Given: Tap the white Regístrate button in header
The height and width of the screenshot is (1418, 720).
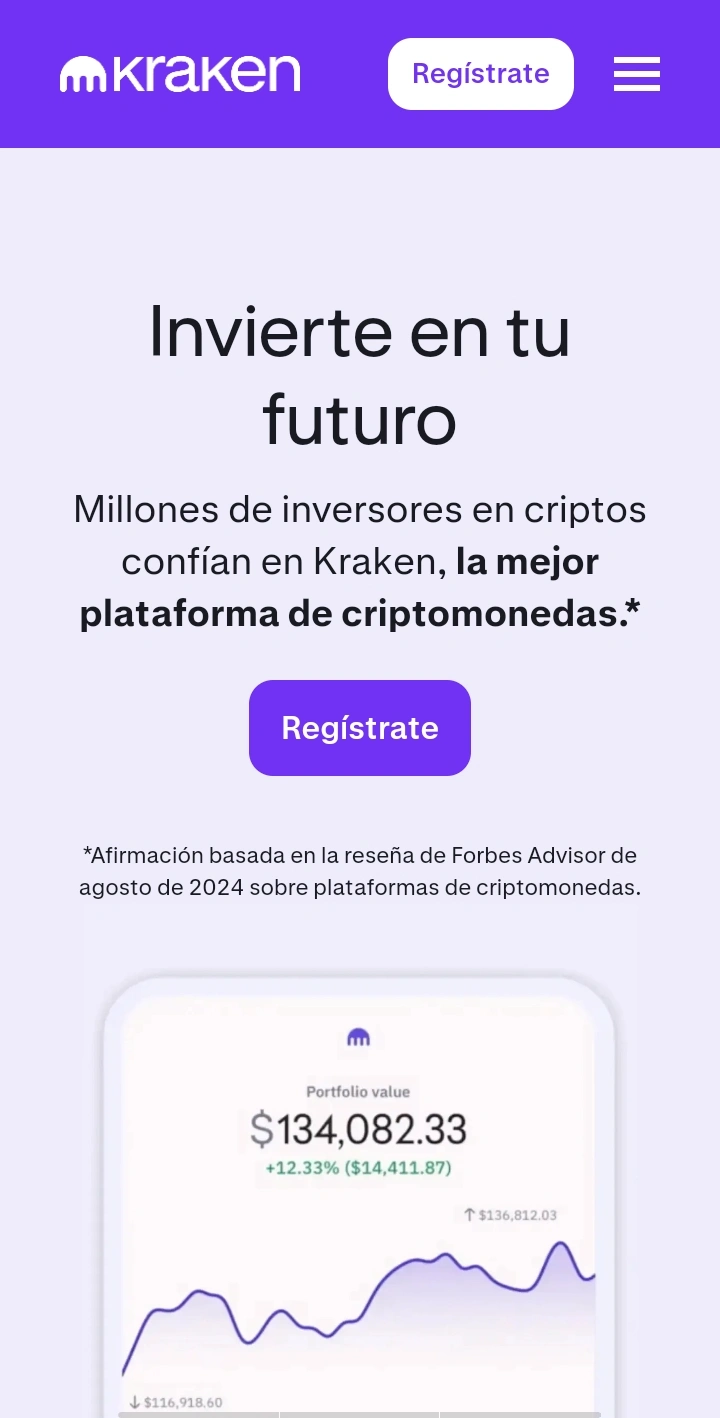Looking at the screenshot, I should [x=481, y=74].
